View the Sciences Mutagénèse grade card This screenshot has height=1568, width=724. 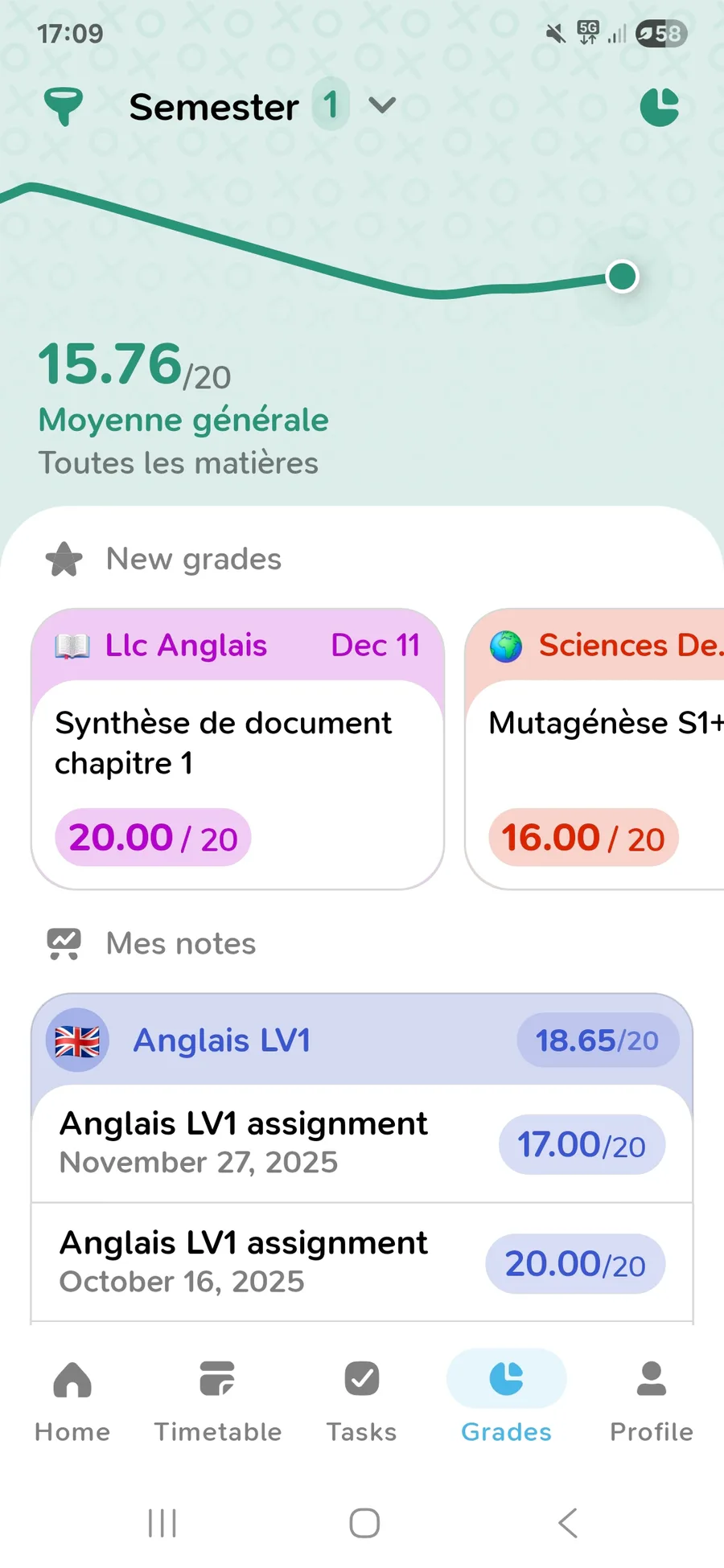pyautogui.click(x=595, y=749)
